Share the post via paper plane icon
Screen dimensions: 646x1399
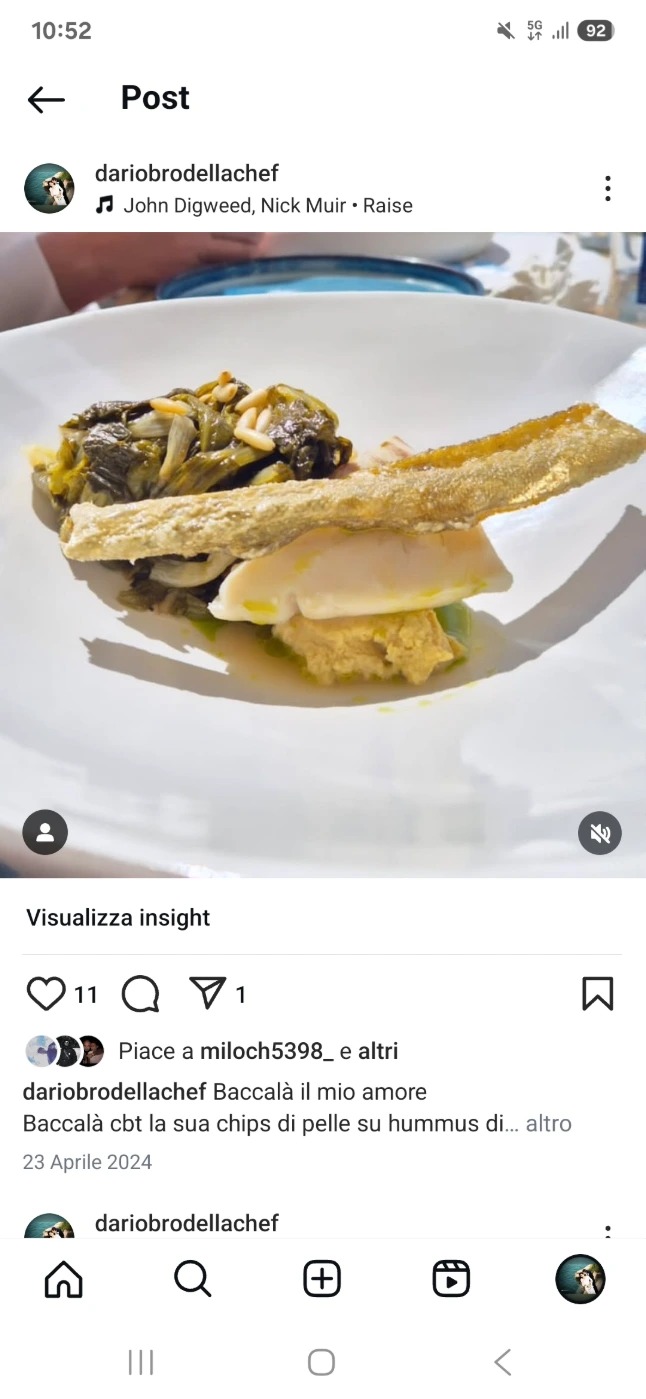click(x=208, y=993)
